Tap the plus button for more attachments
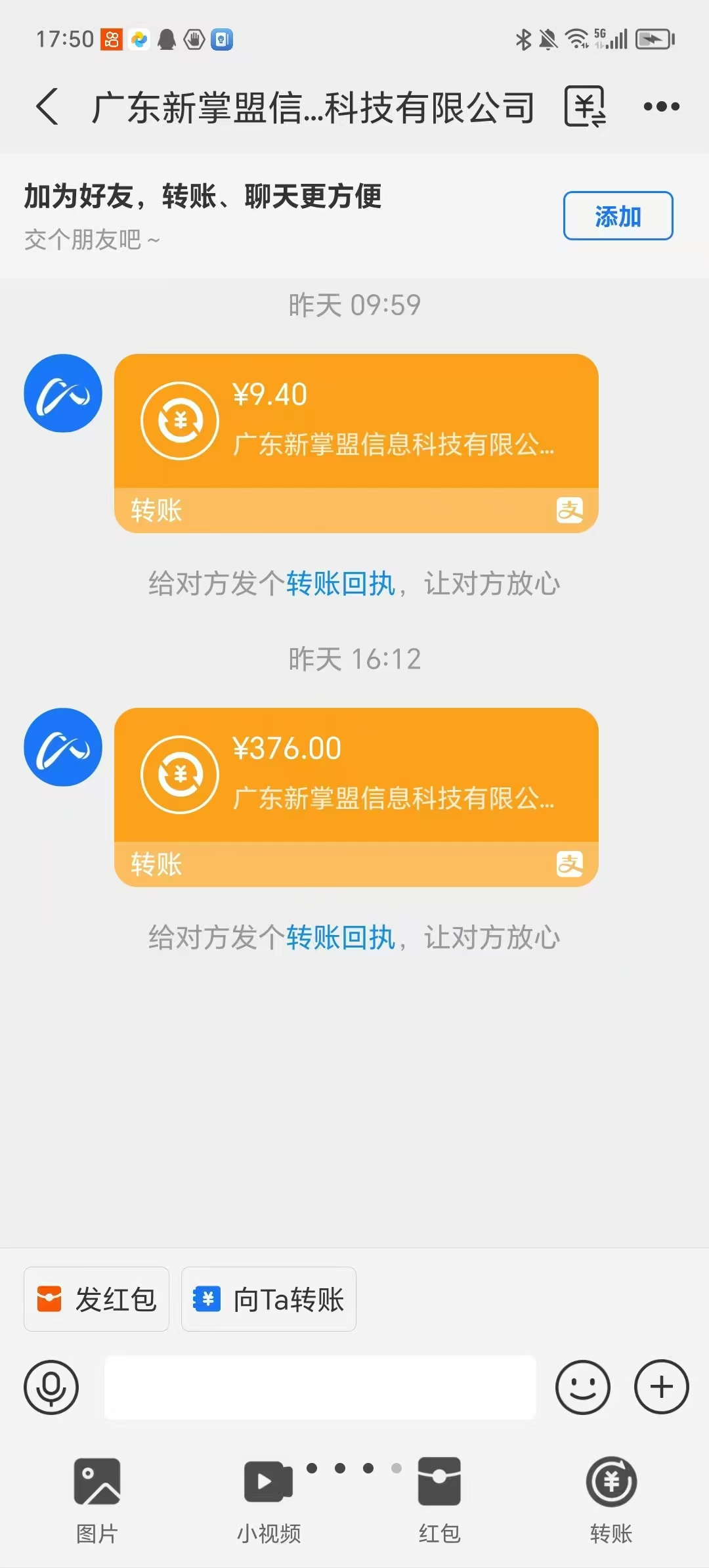Viewport: 709px width, 1568px height. coord(661,1387)
